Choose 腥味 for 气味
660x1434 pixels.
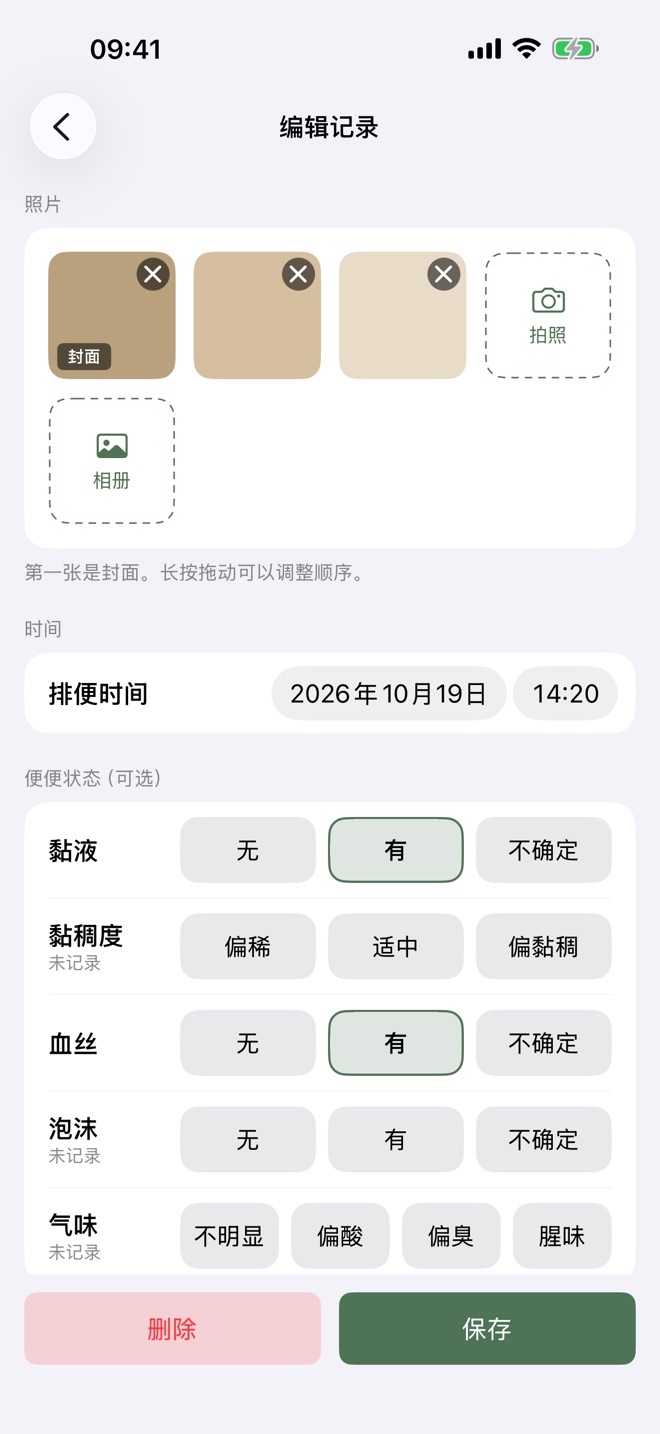(562, 1236)
